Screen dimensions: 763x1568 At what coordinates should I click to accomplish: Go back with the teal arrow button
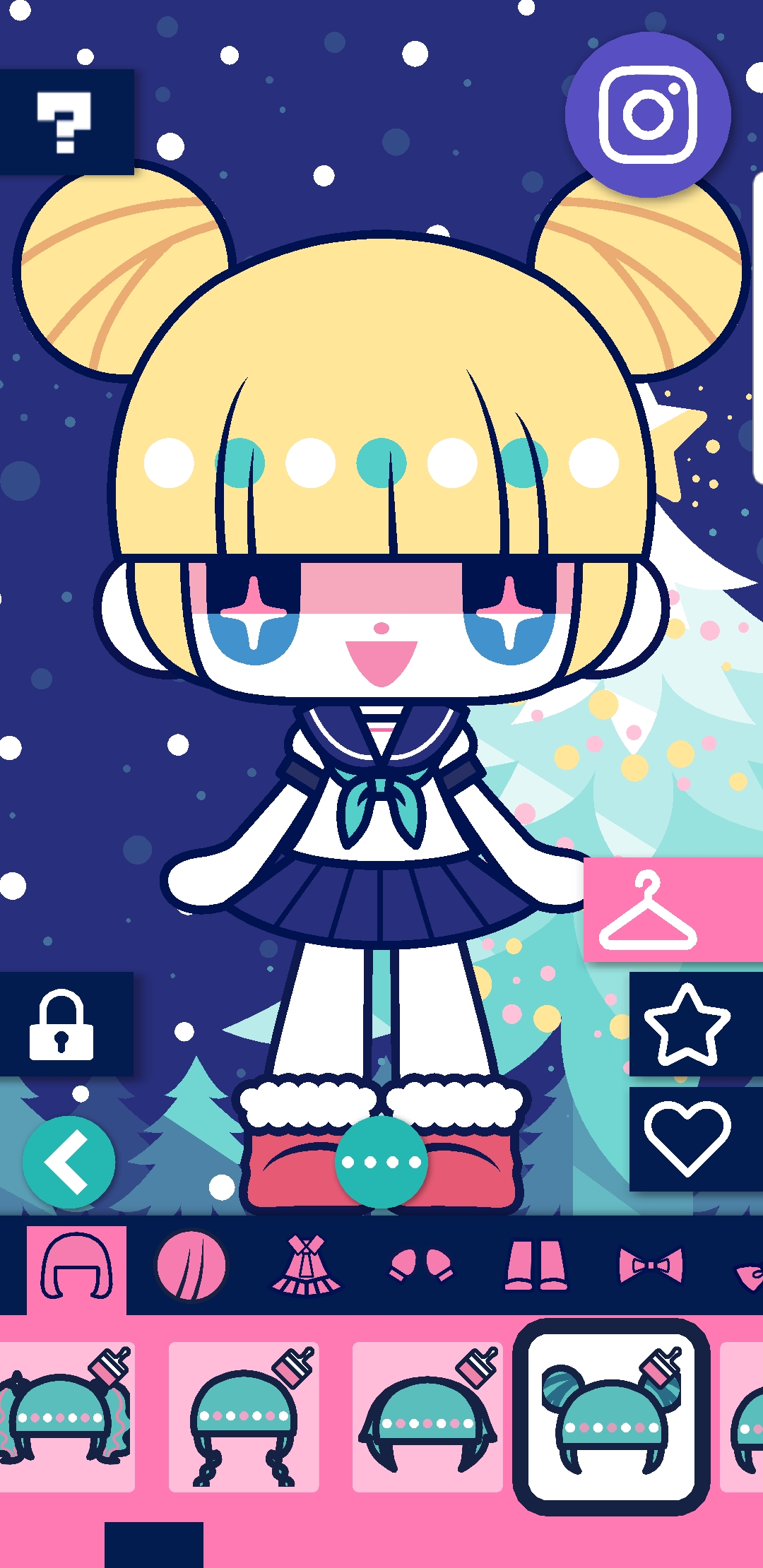[69, 1162]
